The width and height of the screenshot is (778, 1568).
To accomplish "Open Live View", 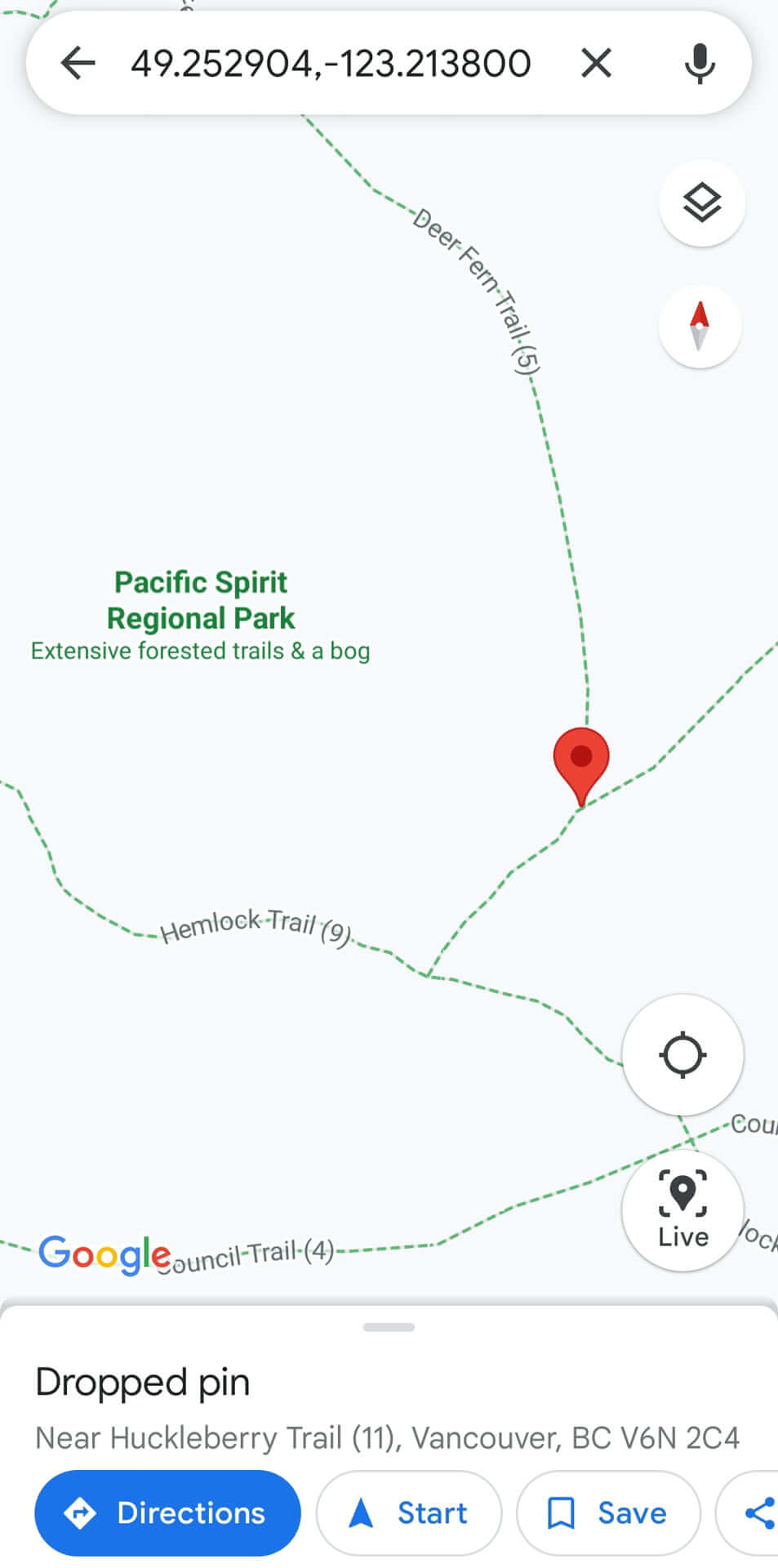I will point(682,1211).
